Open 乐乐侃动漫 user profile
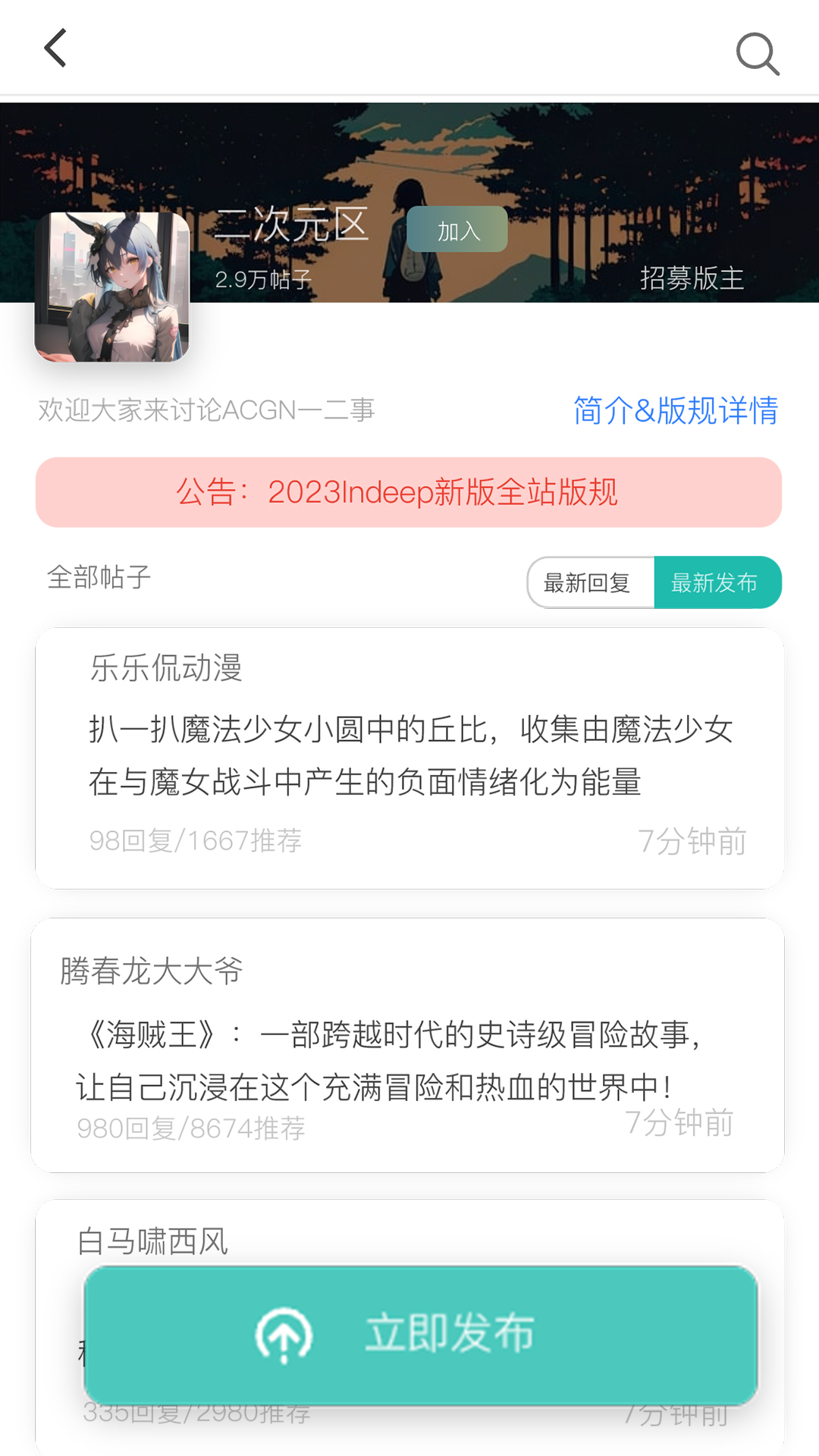This screenshot has height=1456, width=819. 166,670
